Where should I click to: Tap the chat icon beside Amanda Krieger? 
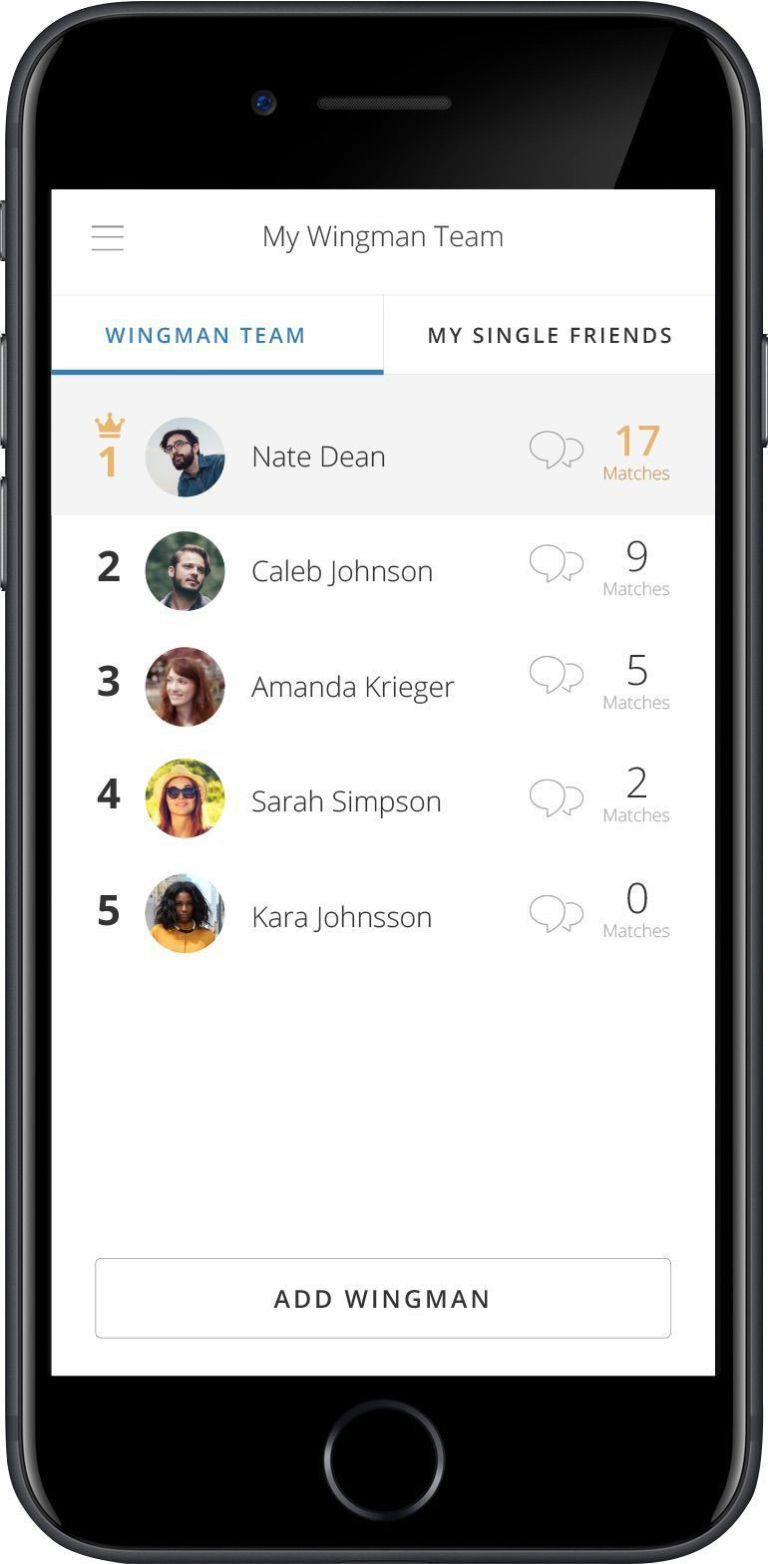pos(556,676)
